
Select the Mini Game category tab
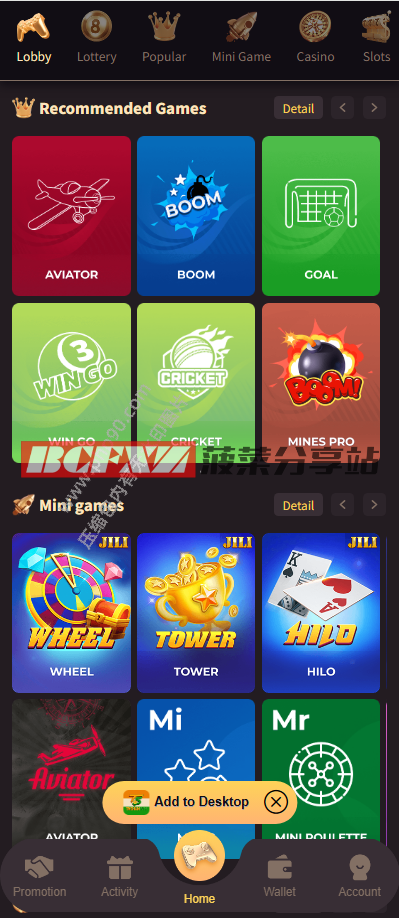point(241,39)
